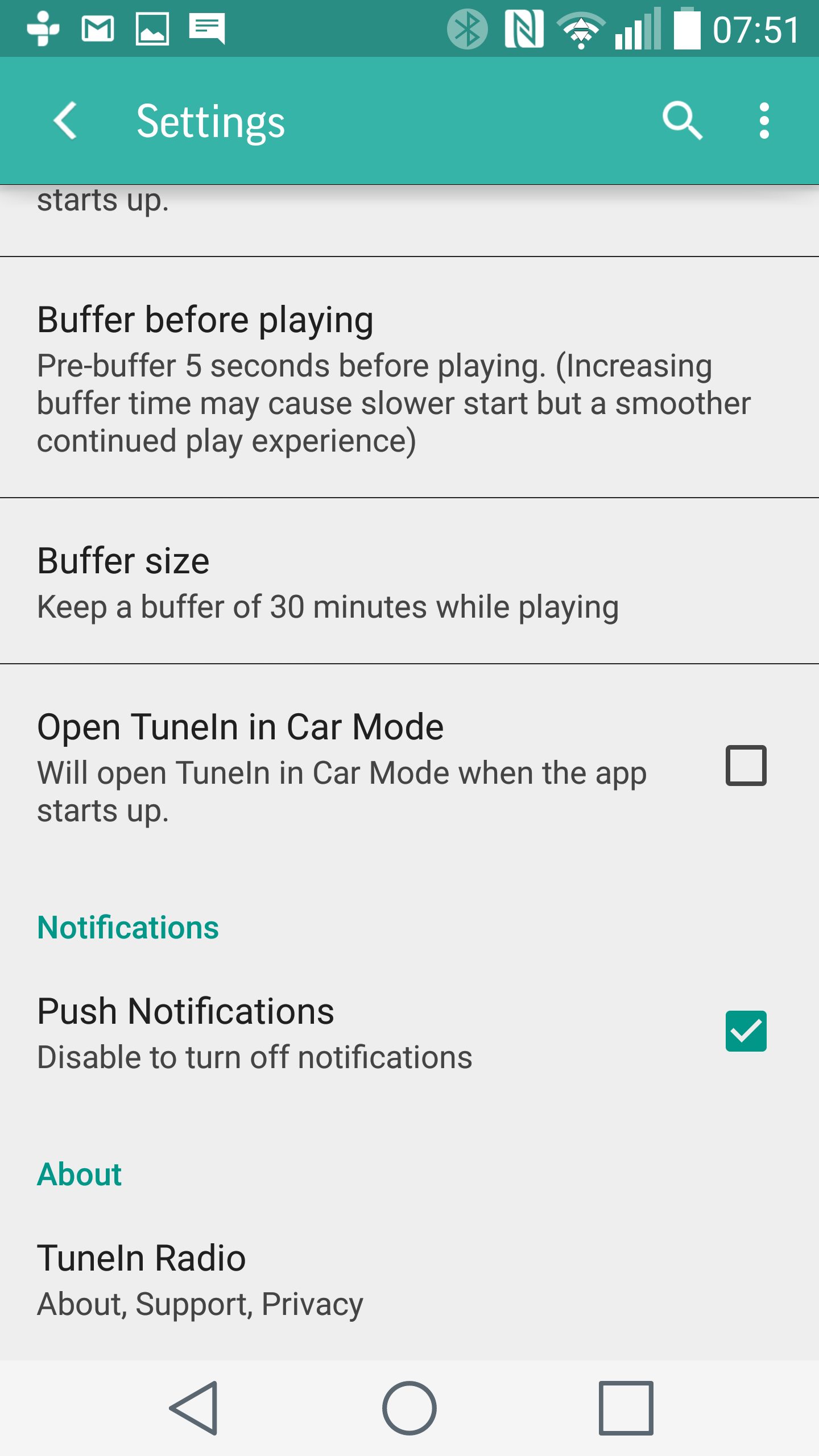This screenshot has height=1456, width=819.
Task: Open TuneIn Radio About, Support, Privacy
Action: [409, 1280]
